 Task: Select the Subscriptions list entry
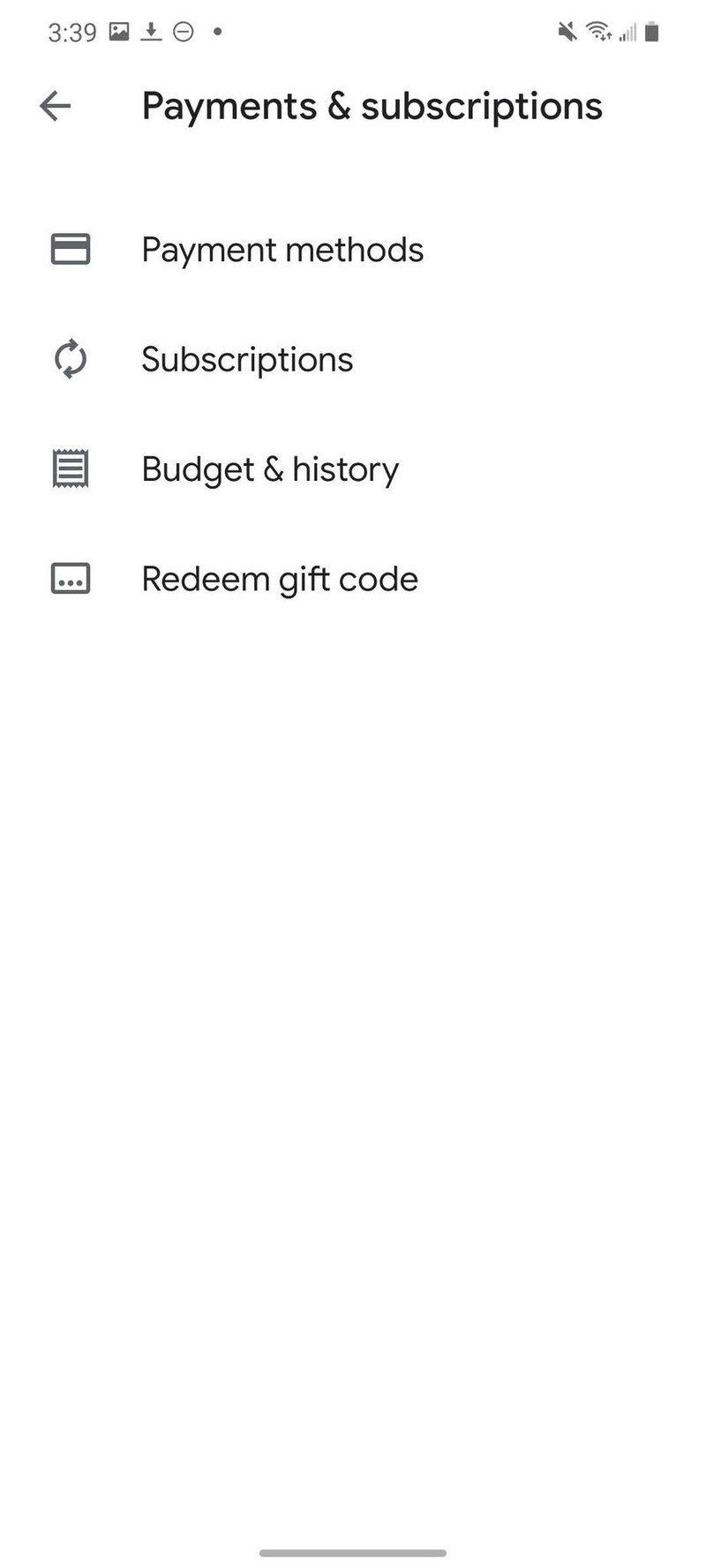point(247,359)
